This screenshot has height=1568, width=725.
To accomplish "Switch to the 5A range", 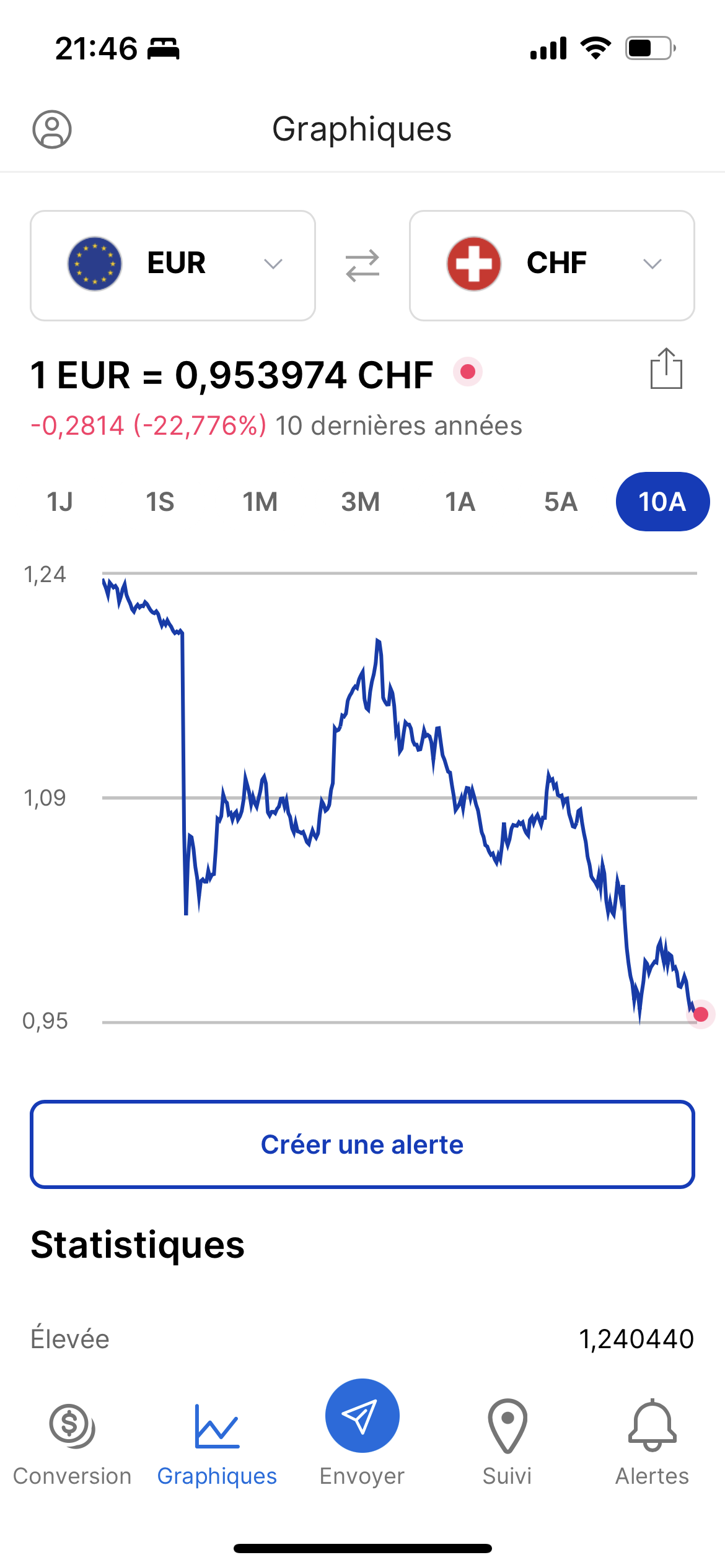I will pyautogui.click(x=561, y=502).
